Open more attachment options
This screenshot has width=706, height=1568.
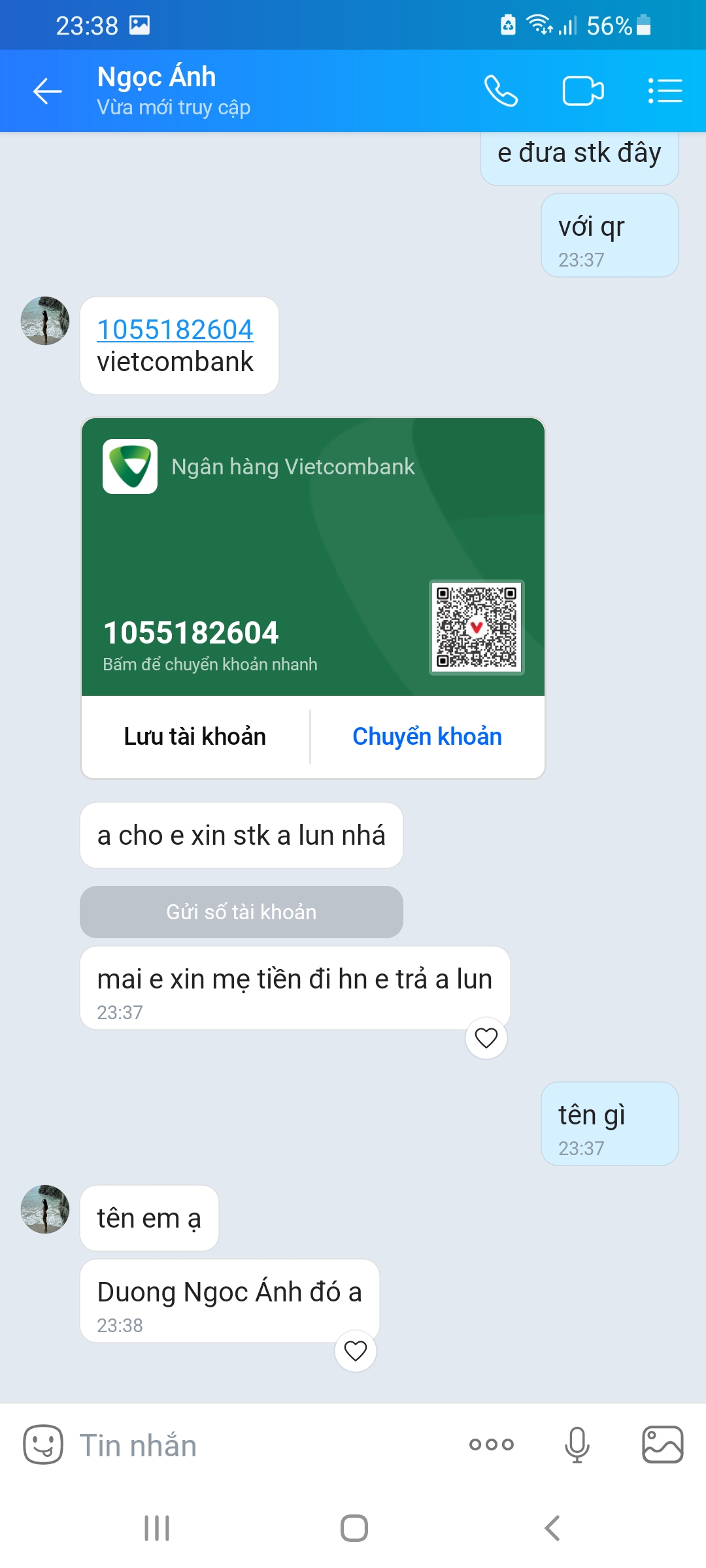pyautogui.click(x=492, y=1445)
